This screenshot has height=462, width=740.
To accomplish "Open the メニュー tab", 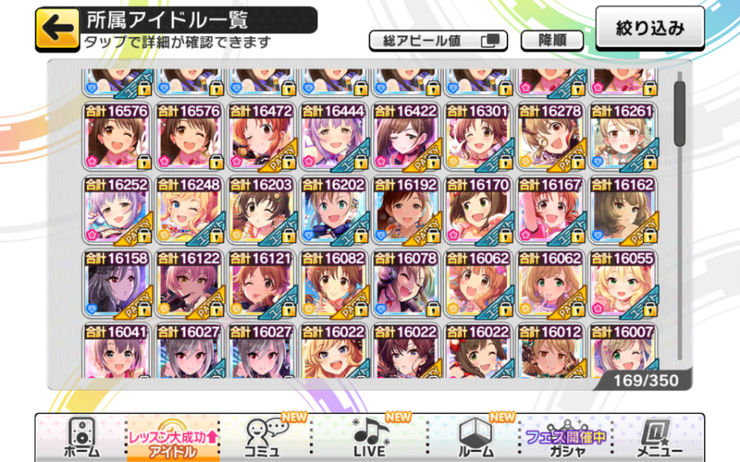I will 658,437.
